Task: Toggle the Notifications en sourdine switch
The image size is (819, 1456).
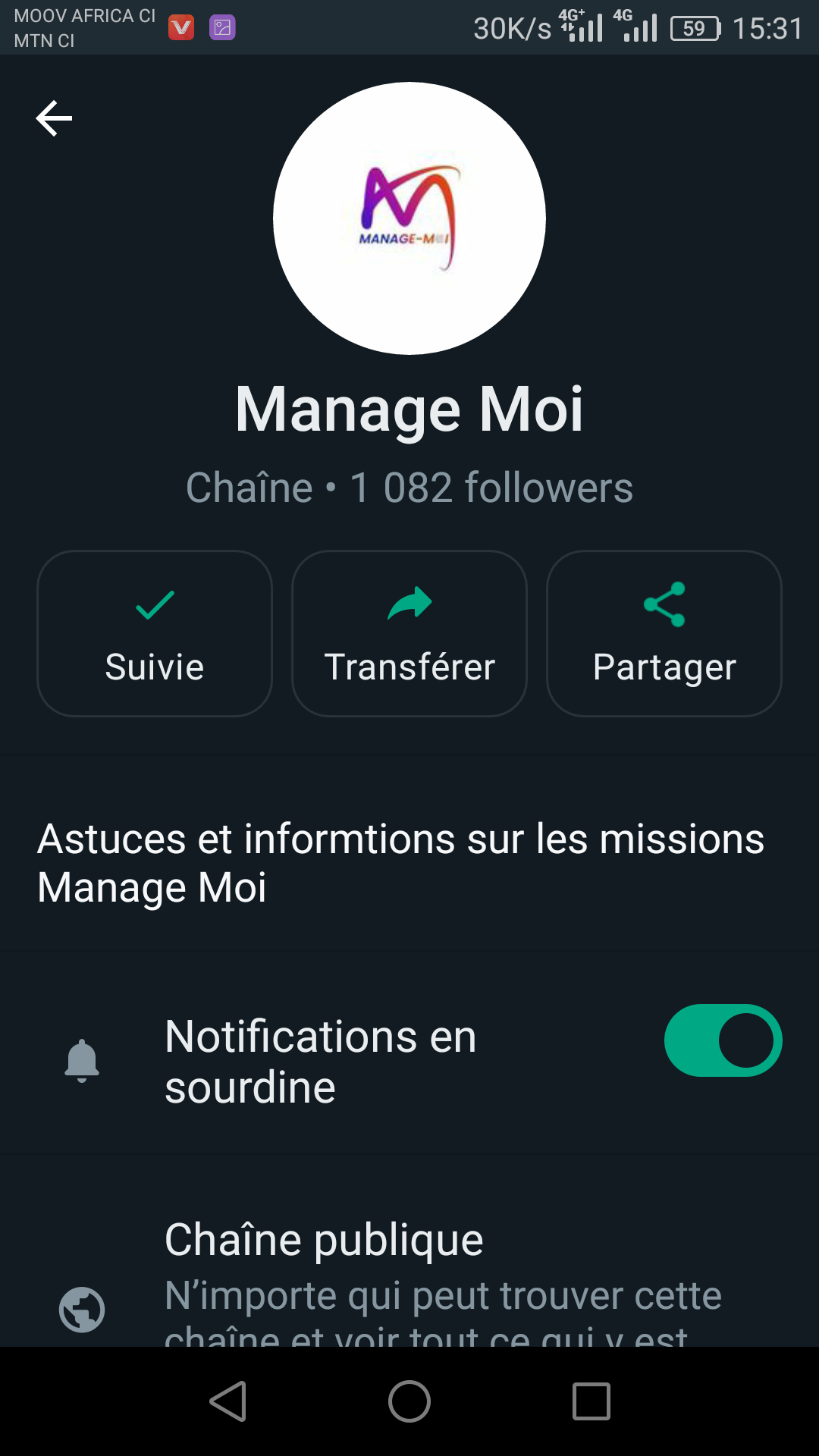Action: click(x=723, y=1040)
